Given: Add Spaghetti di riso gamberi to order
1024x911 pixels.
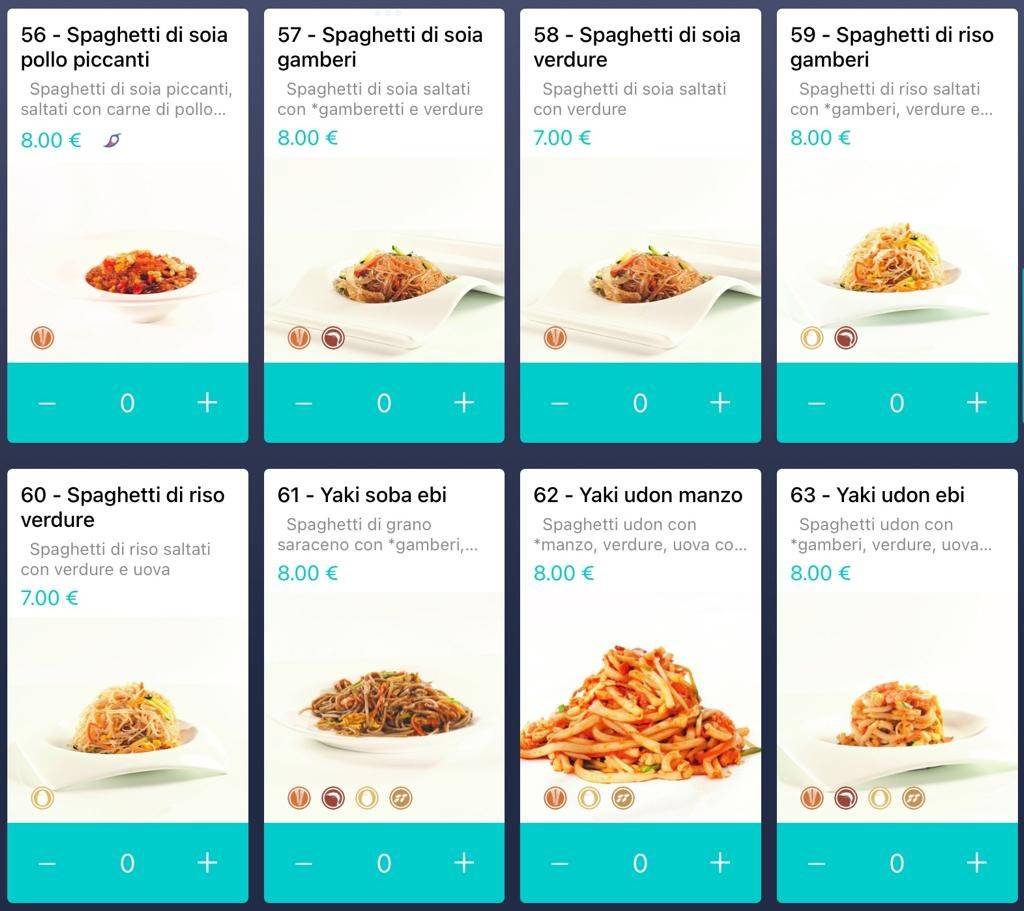Looking at the screenshot, I should coord(977,403).
